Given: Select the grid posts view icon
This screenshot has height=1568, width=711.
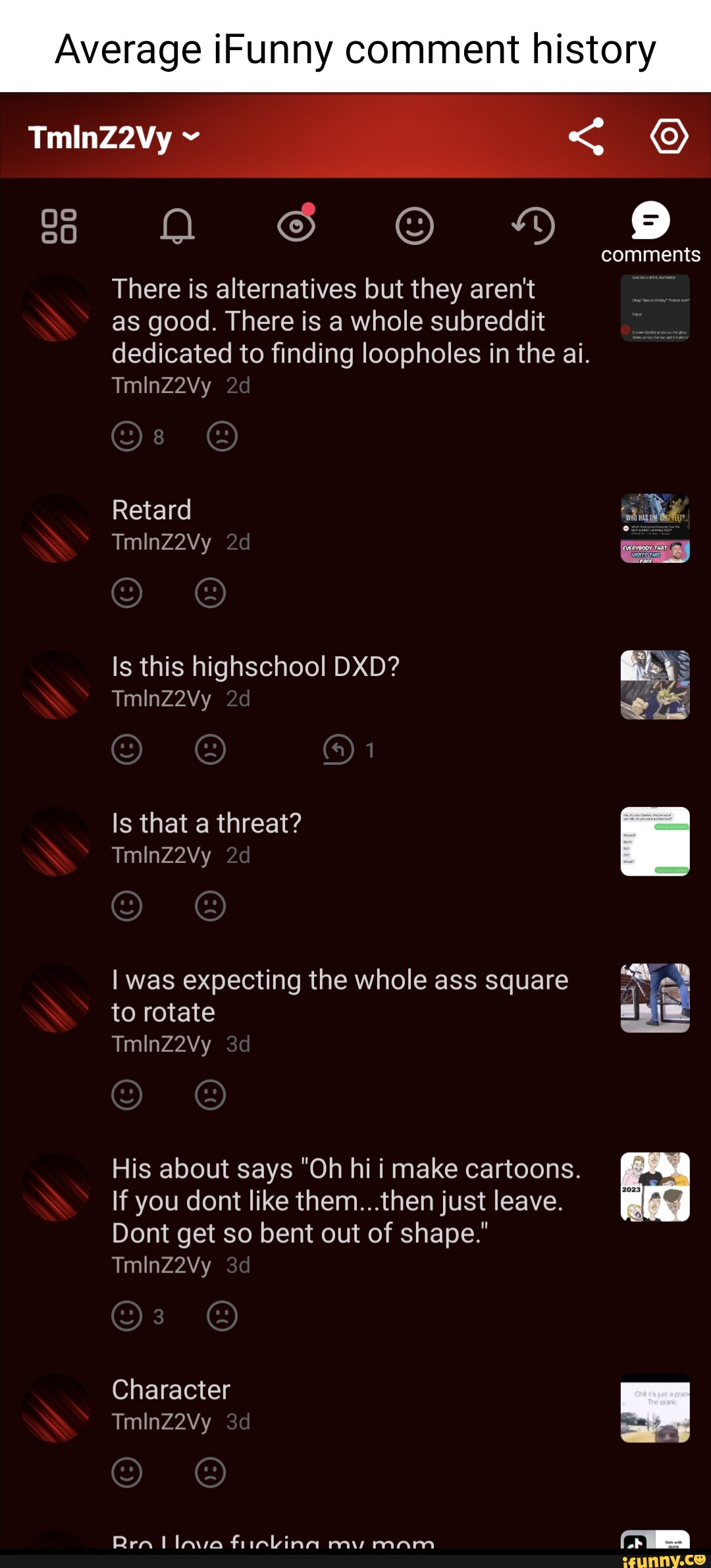Looking at the screenshot, I should pyautogui.click(x=60, y=226).
